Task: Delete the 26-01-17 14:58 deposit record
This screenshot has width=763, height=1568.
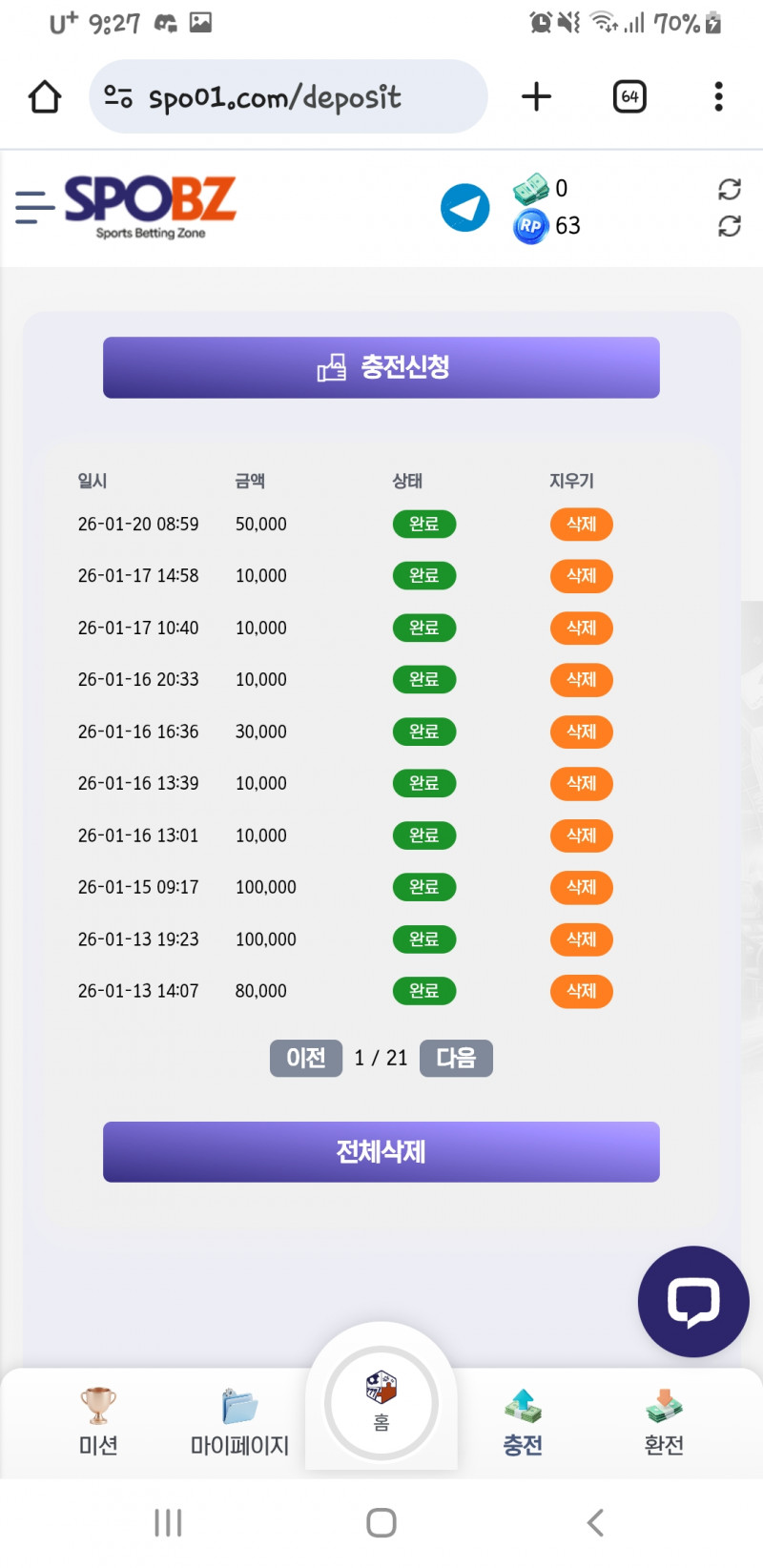Action: coord(581,576)
